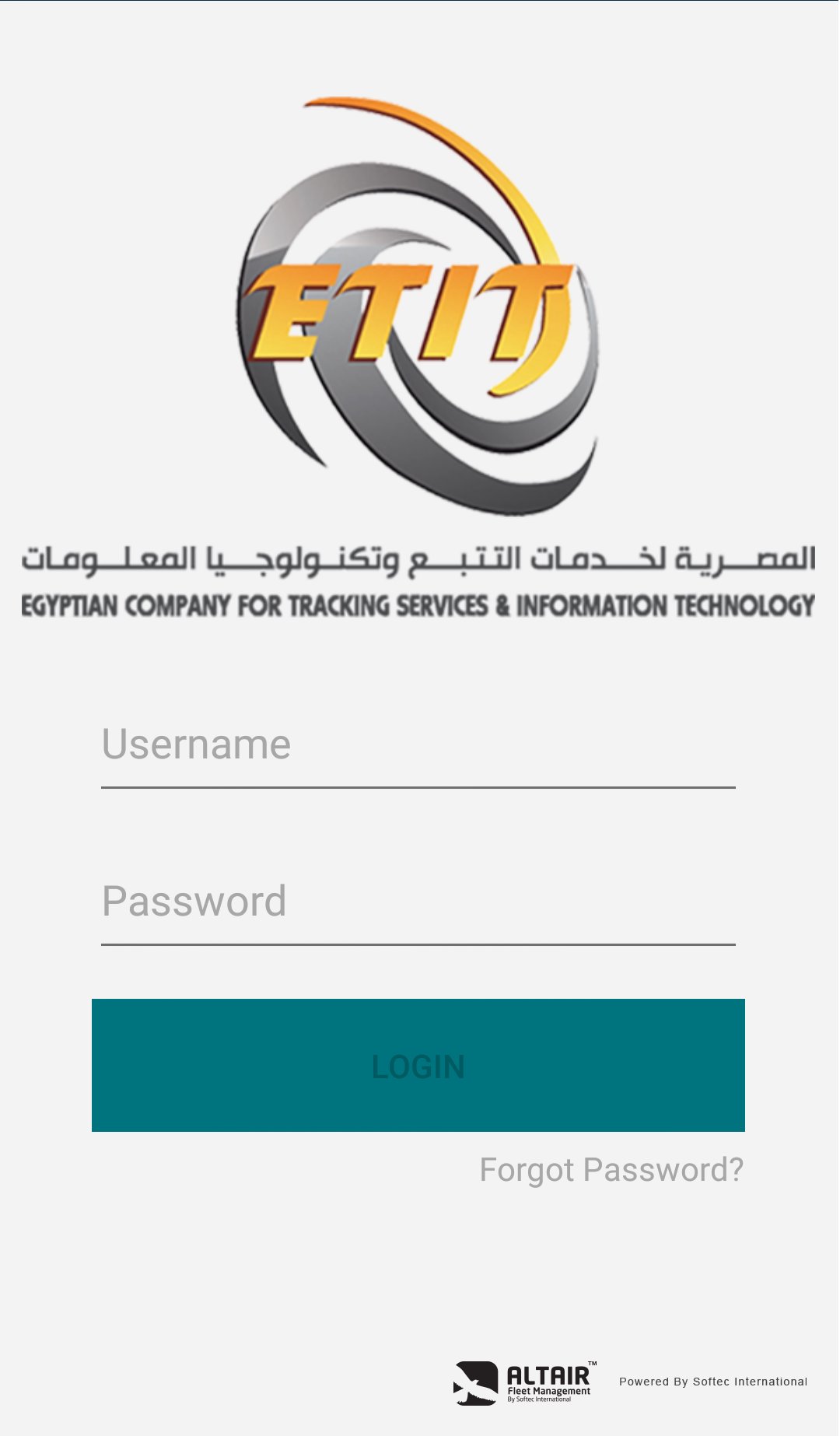Focus the Password input field

[418, 902]
